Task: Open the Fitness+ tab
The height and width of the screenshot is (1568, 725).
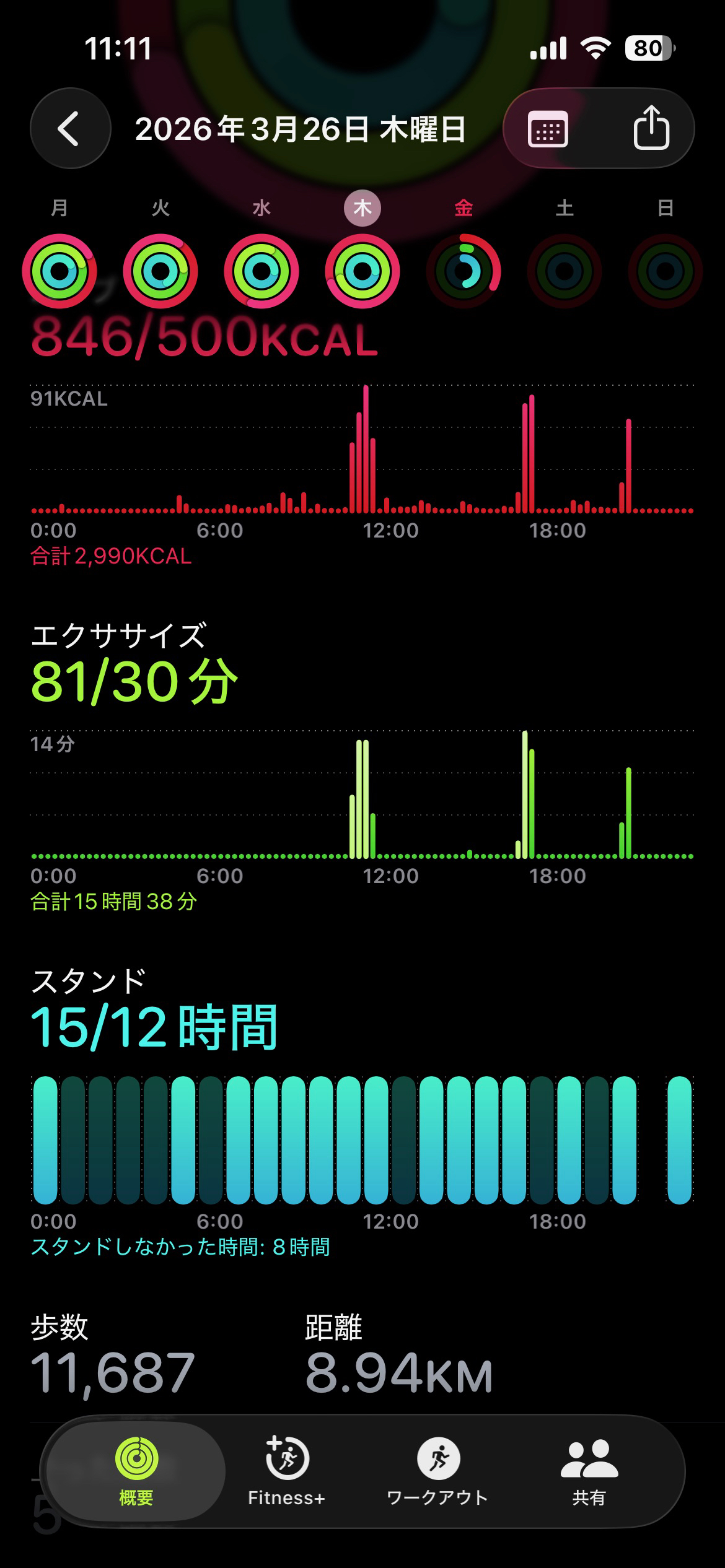Action: (x=286, y=1470)
